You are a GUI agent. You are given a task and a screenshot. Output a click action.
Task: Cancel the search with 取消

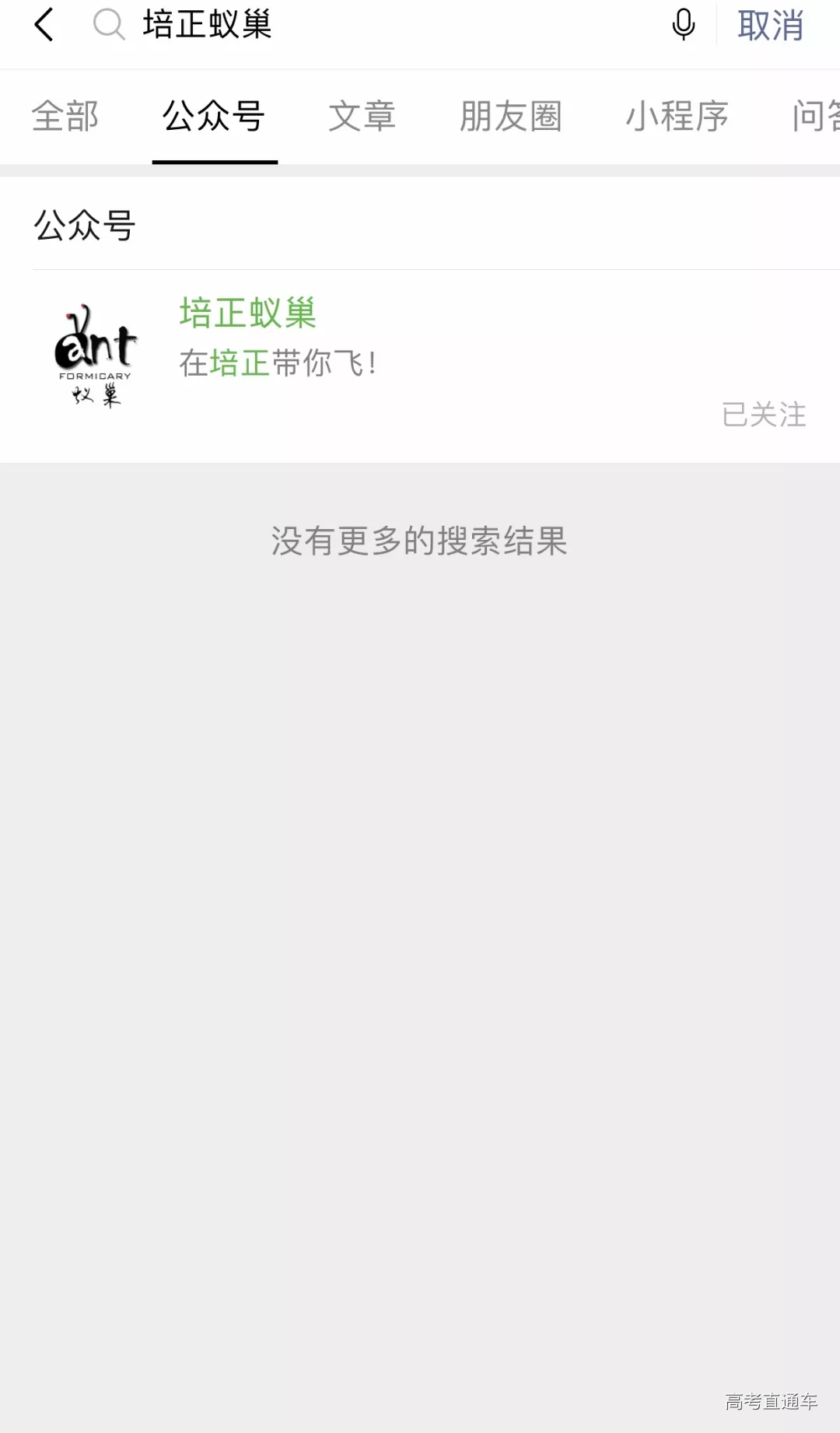pos(770,26)
